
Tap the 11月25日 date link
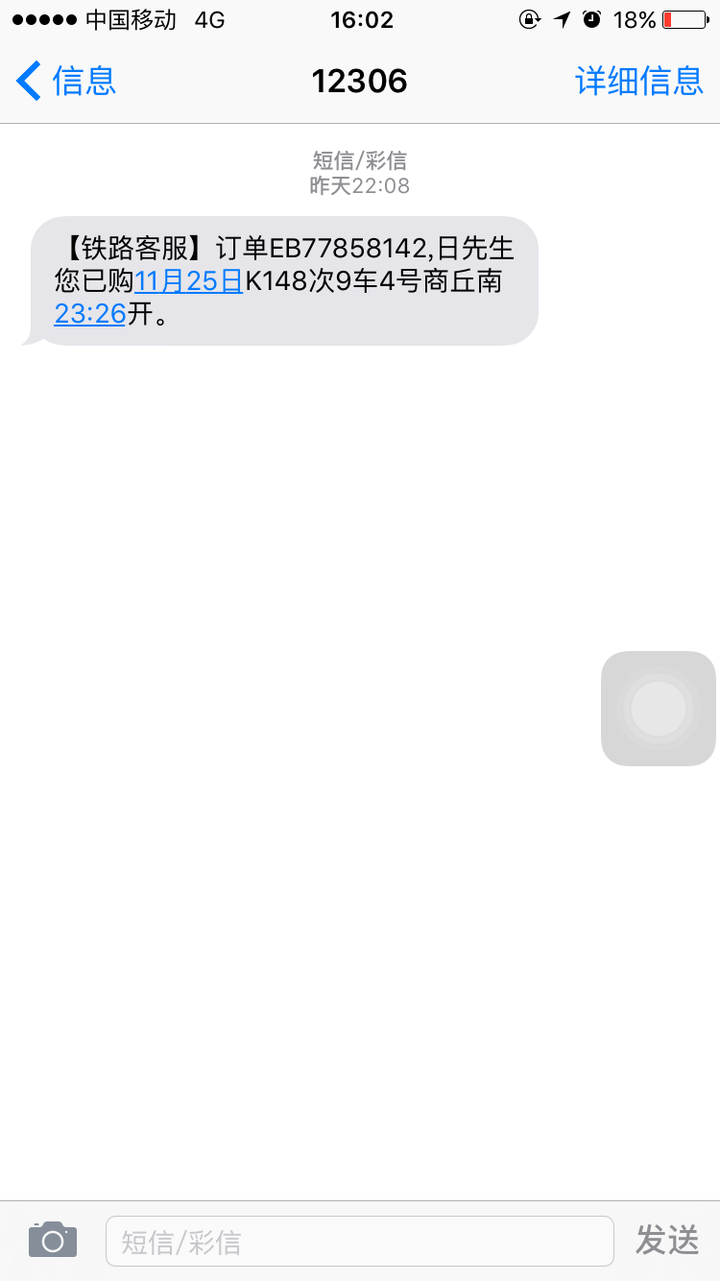click(x=189, y=281)
